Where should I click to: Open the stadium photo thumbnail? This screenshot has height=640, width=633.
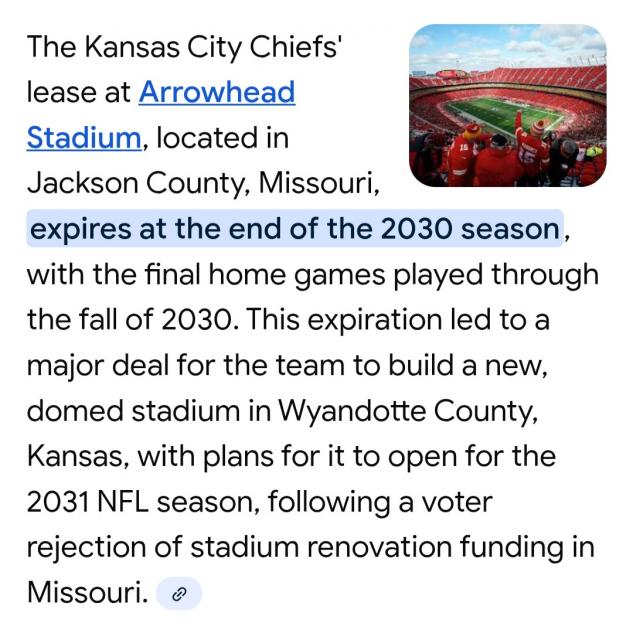pos(507,106)
